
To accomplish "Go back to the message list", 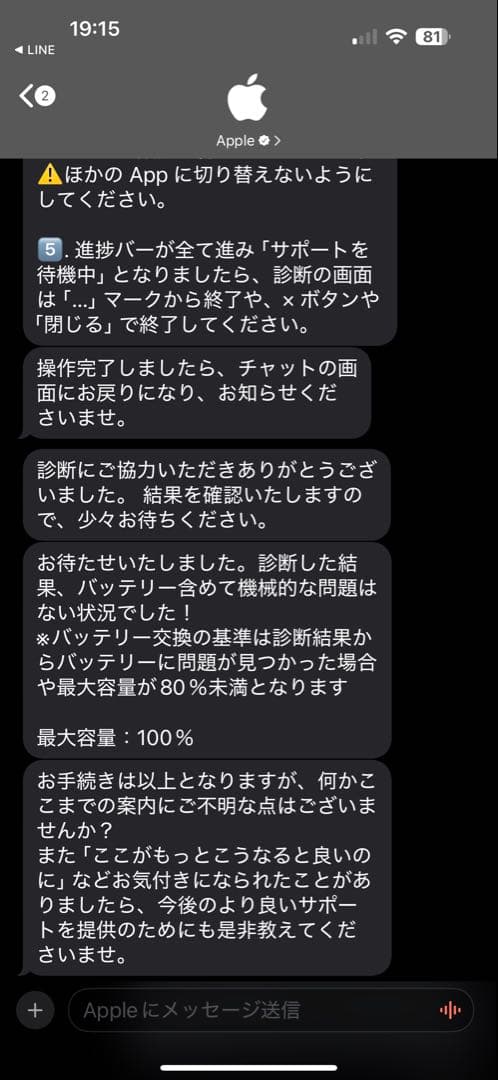I will pos(37,96).
